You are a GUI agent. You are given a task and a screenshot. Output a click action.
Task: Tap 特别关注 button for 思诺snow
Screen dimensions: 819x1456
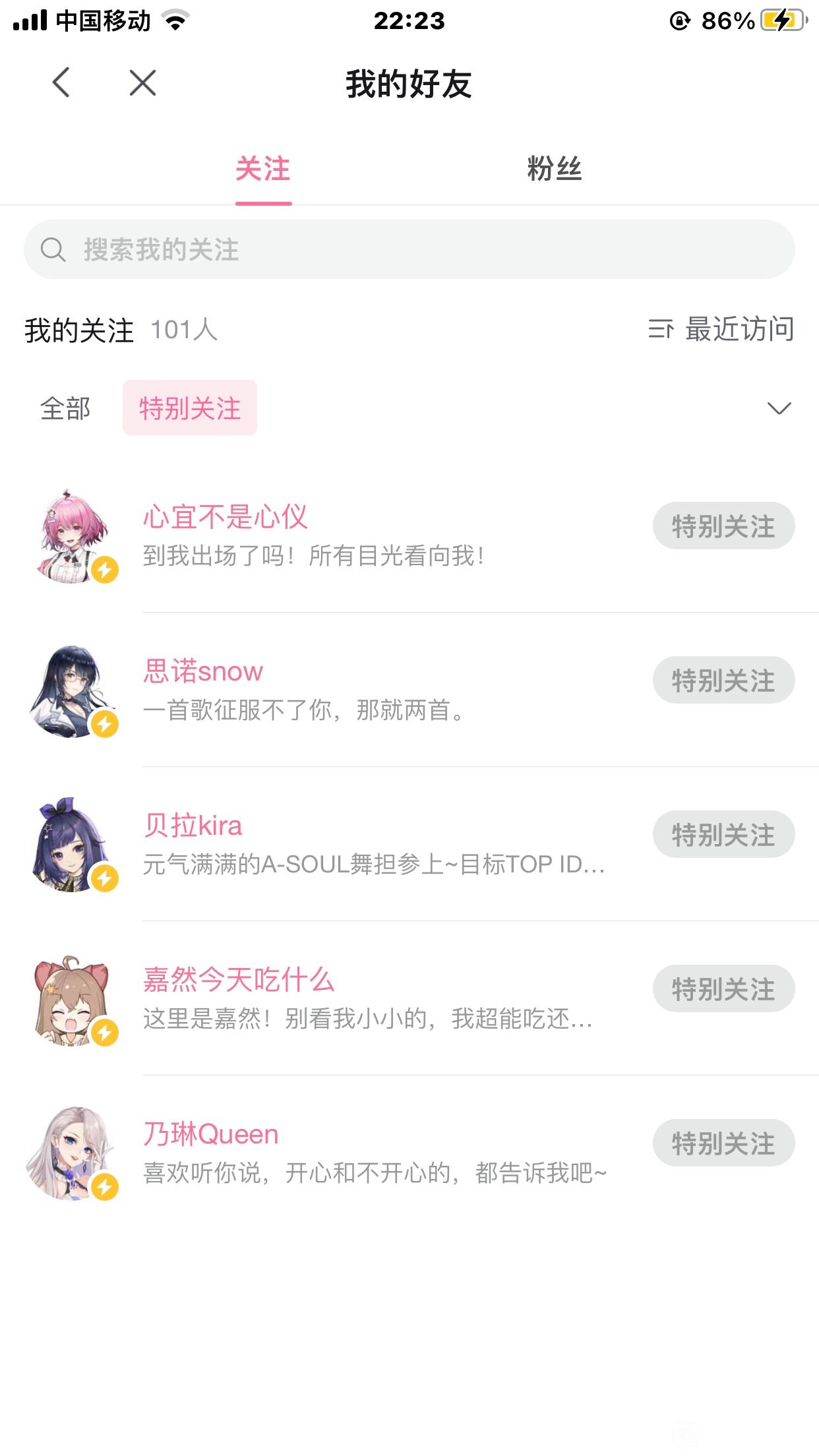coord(723,681)
